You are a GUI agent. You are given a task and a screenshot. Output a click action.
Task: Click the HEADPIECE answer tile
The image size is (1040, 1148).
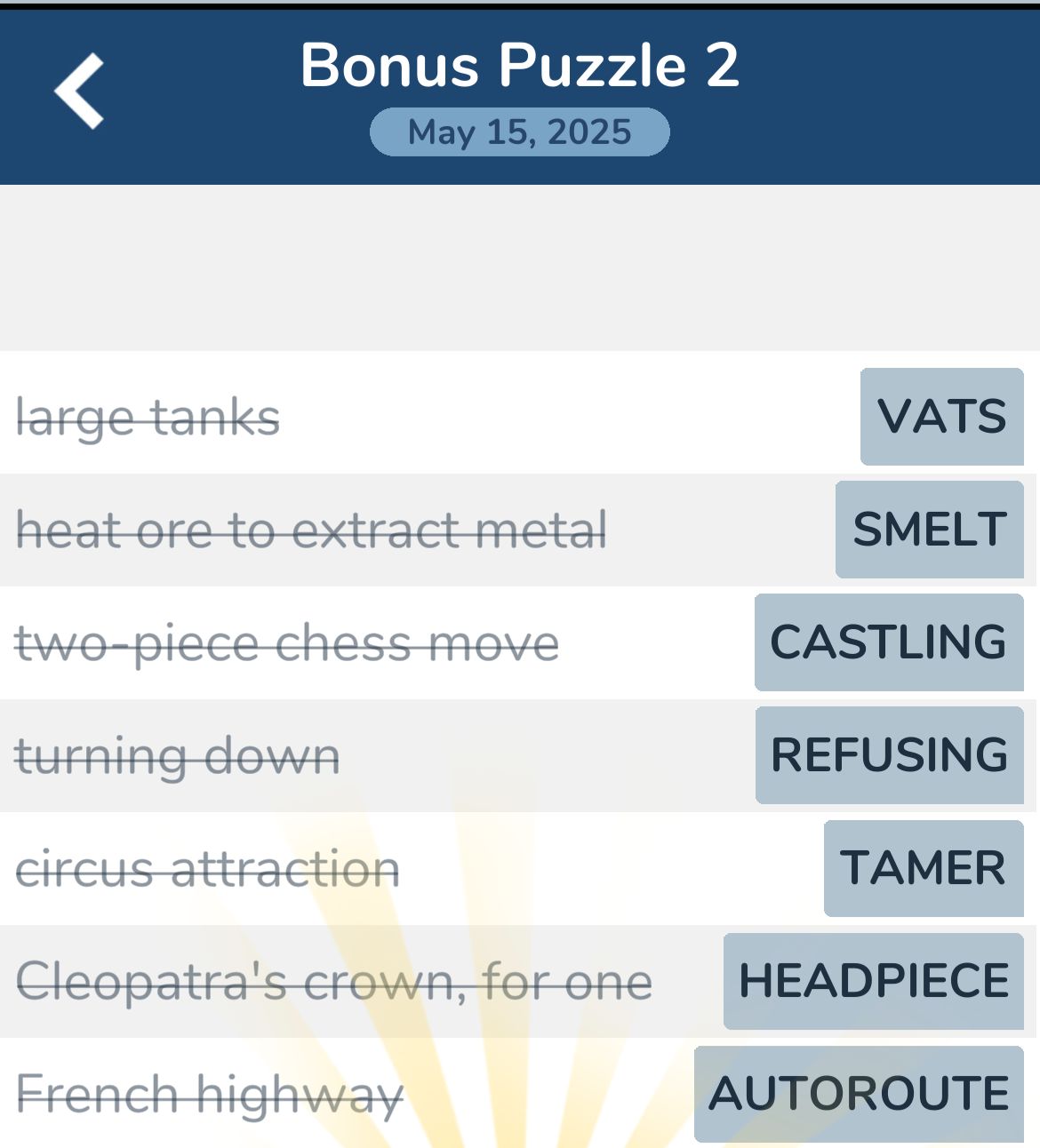870,980
